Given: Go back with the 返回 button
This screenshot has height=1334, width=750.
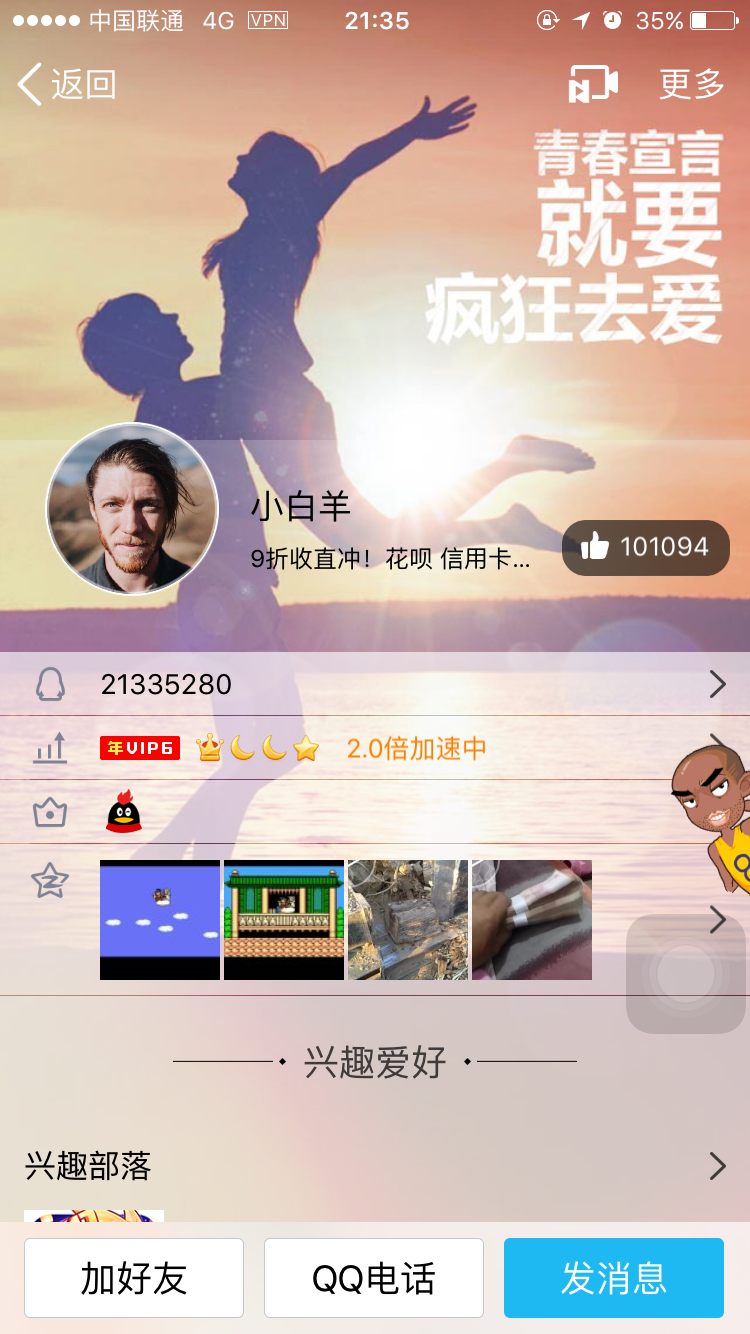Looking at the screenshot, I should (x=67, y=84).
